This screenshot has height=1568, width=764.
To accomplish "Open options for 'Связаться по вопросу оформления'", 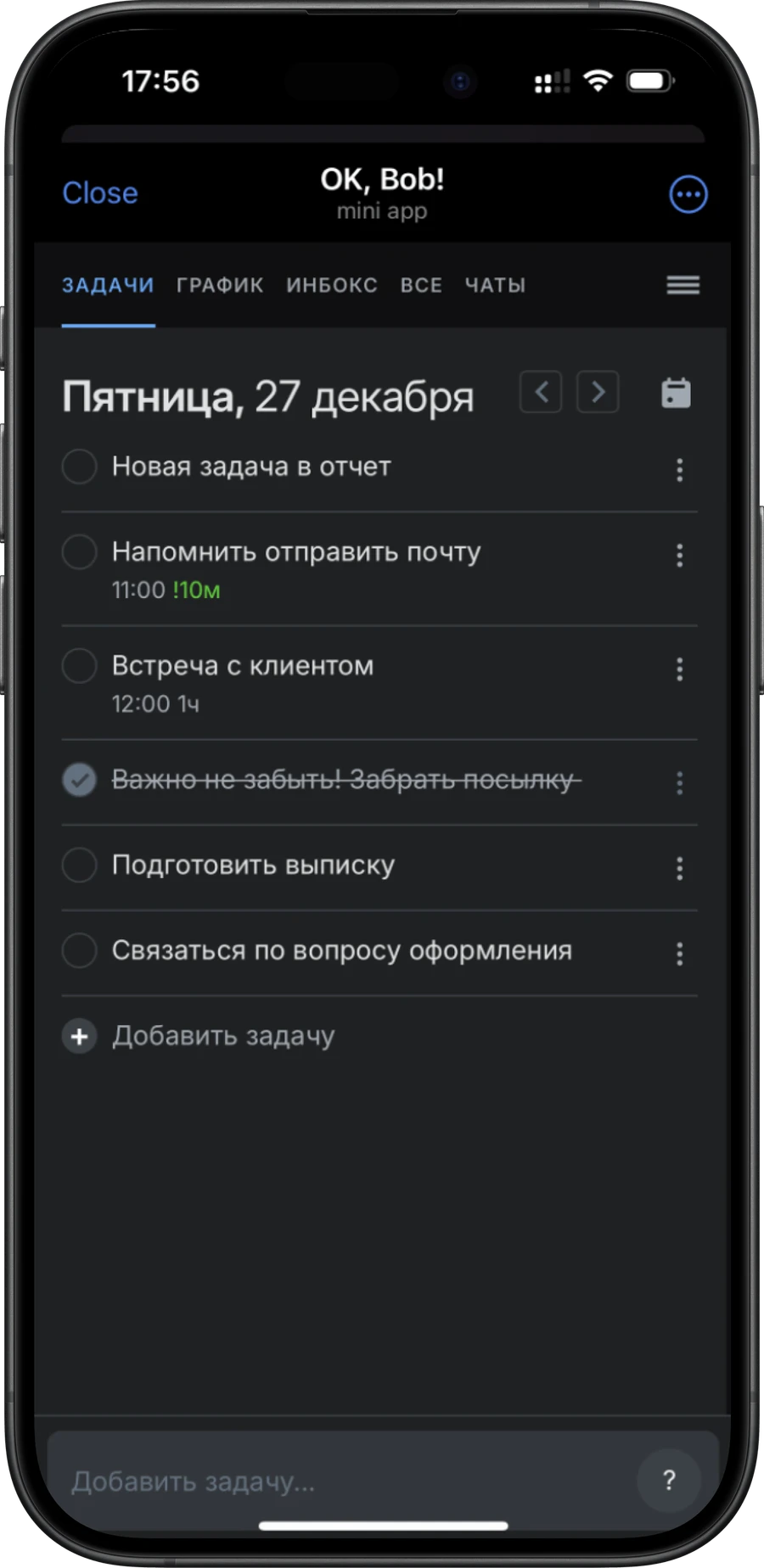I will coord(679,954).
